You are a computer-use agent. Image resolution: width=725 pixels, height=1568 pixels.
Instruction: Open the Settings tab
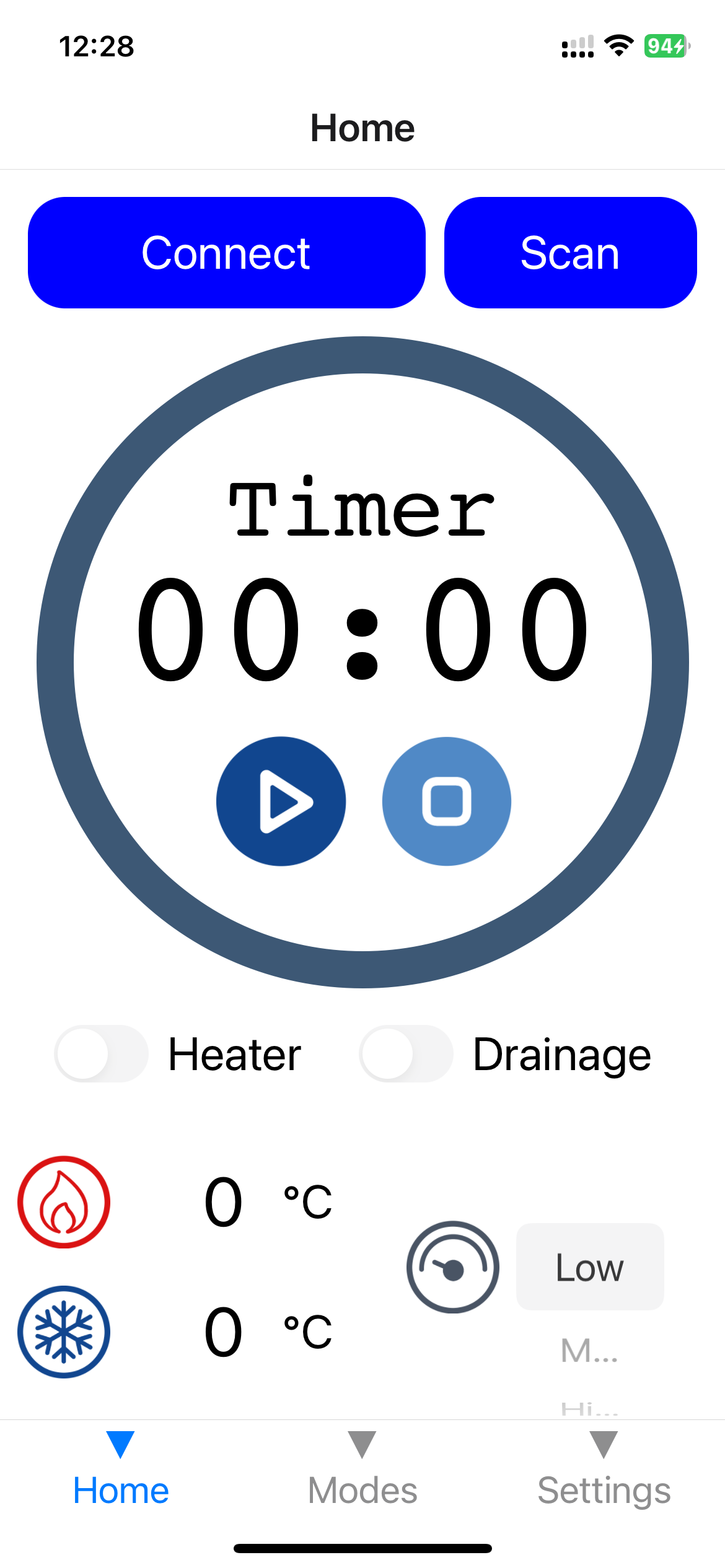[x=604, y=1470]
